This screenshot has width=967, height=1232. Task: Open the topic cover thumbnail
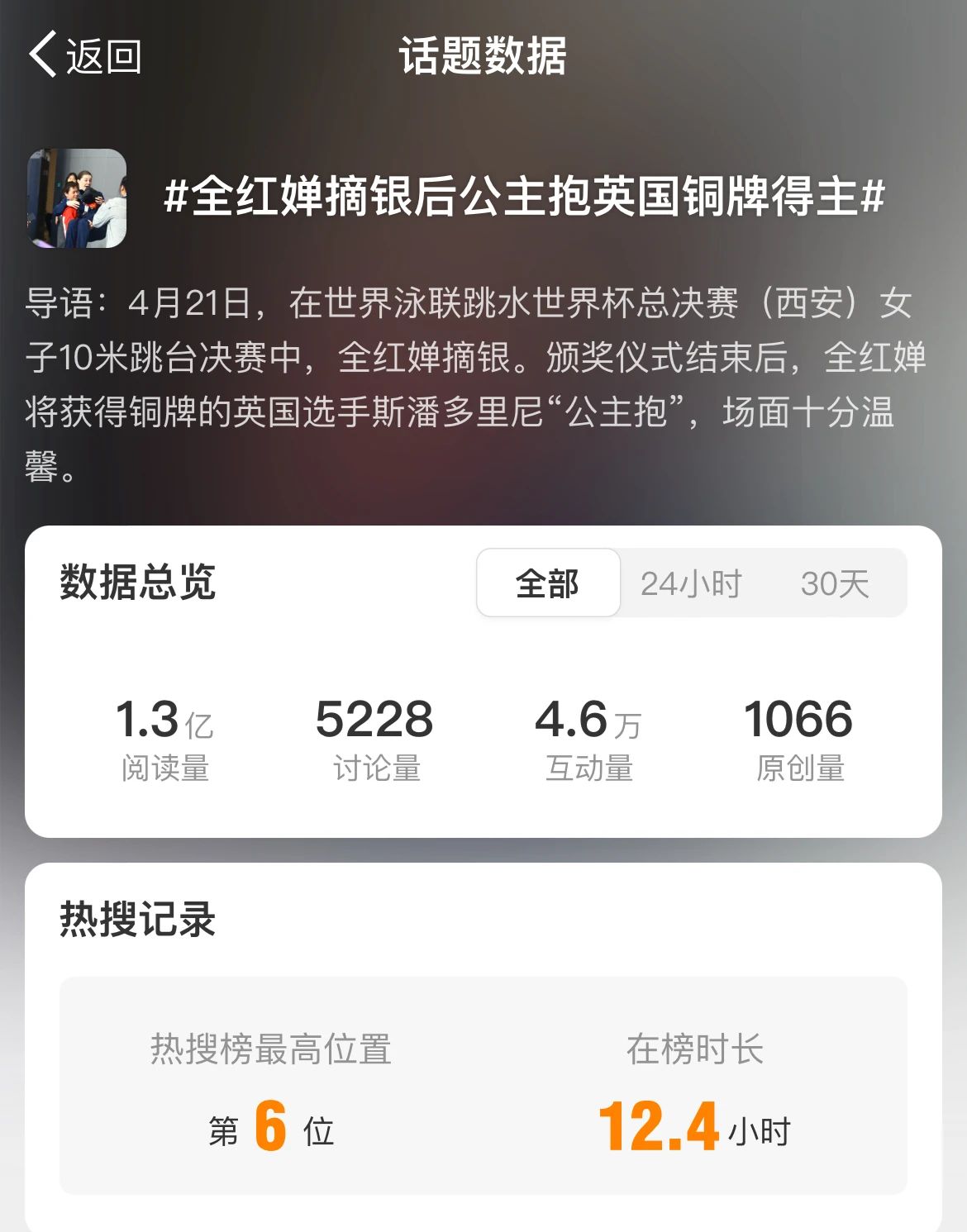[x=77, y=198]
